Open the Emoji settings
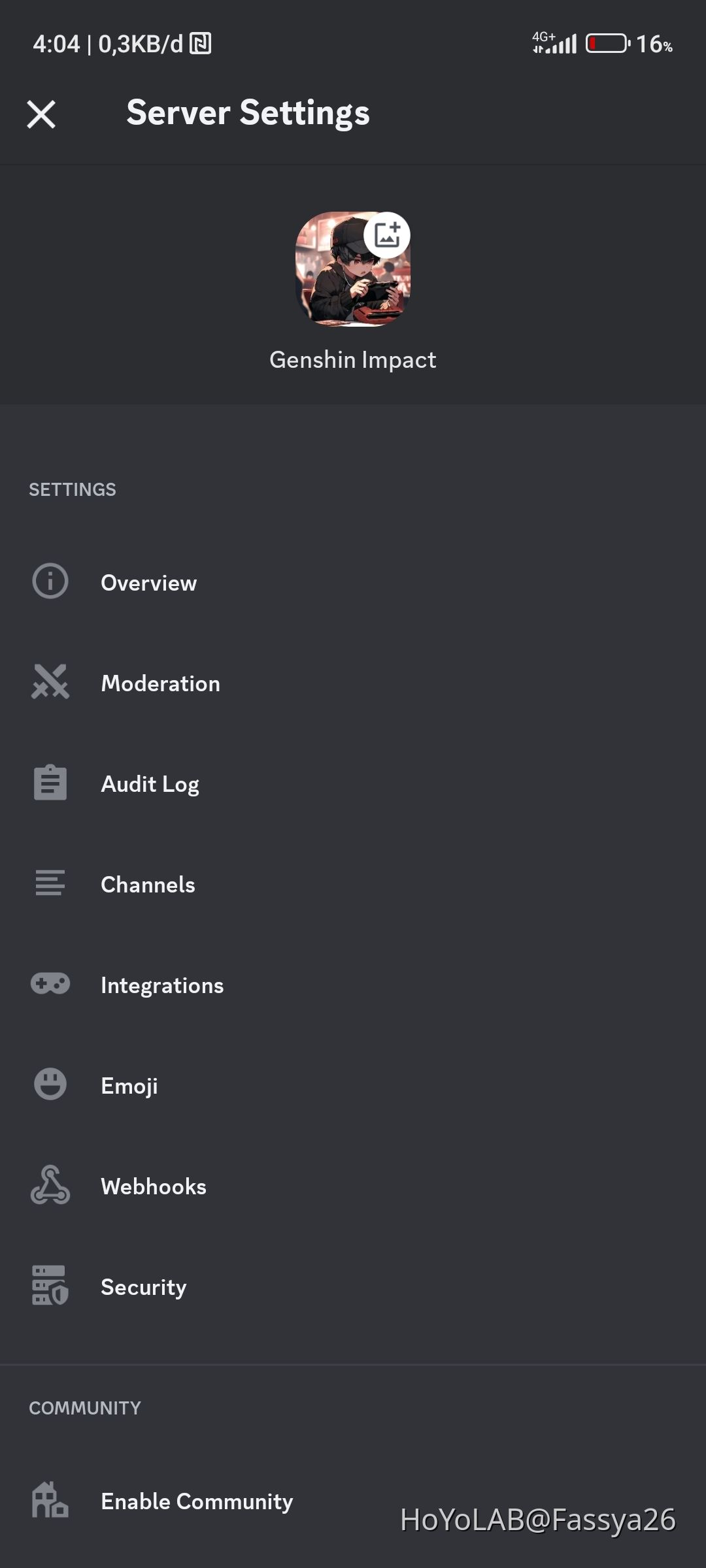Image resolution: width=706 pixels, height=1568 pixels. pos(129,1085)
